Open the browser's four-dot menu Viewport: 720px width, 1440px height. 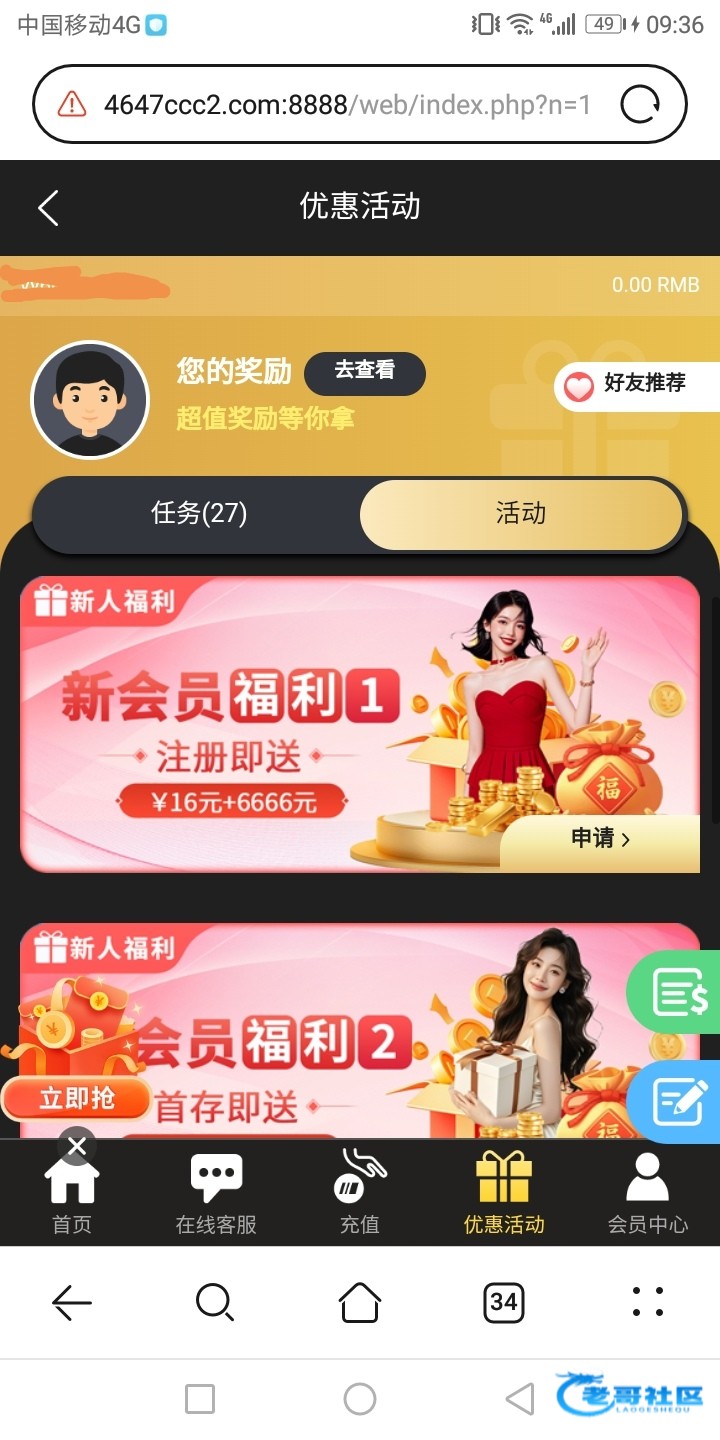tap(648, 1302)
